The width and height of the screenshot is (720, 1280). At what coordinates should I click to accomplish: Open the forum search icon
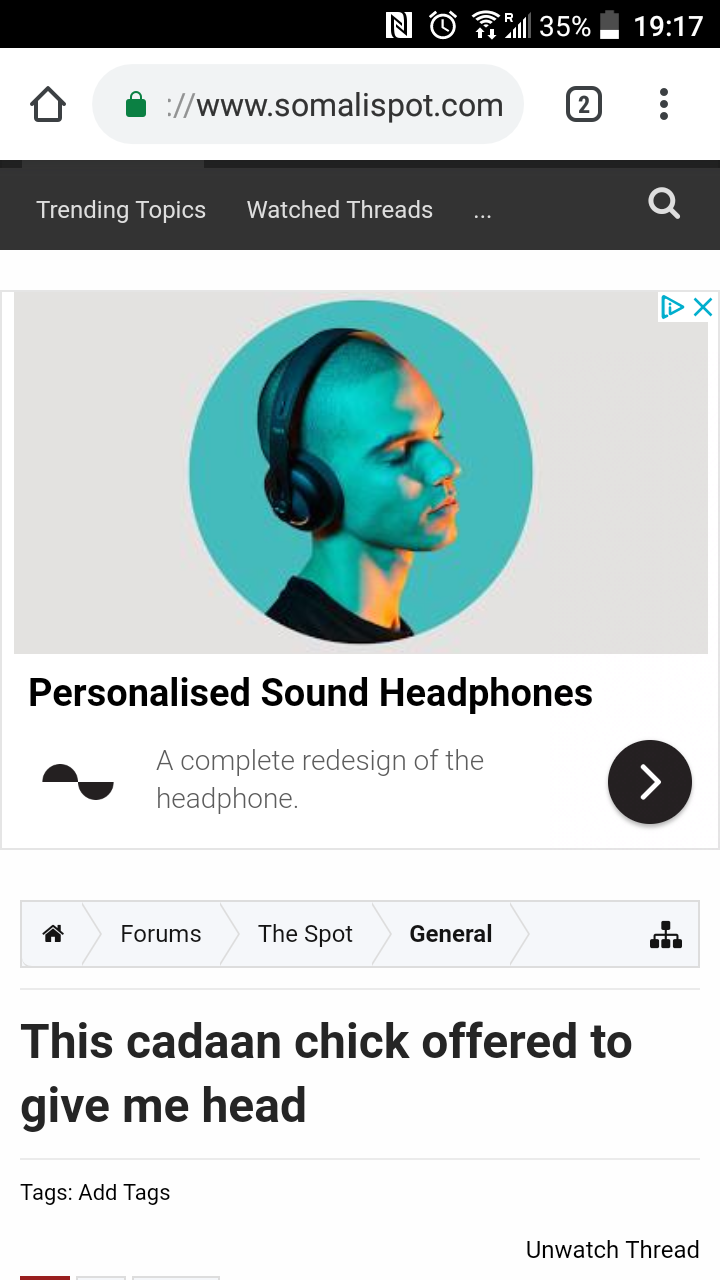664,205
